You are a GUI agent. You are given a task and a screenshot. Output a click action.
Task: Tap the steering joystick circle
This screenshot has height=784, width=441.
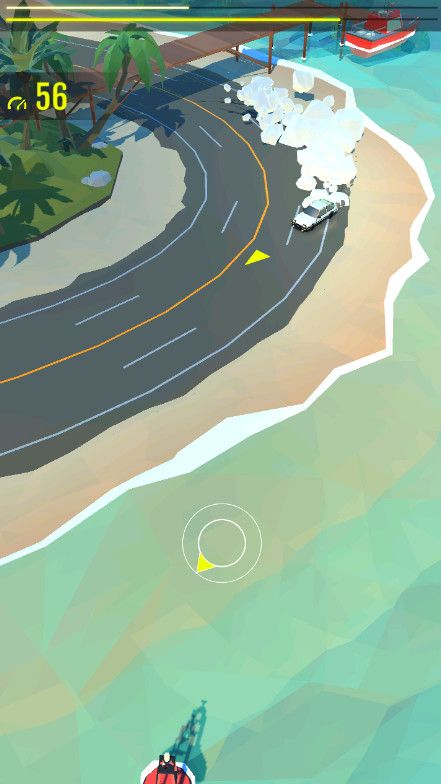point(222,543)
